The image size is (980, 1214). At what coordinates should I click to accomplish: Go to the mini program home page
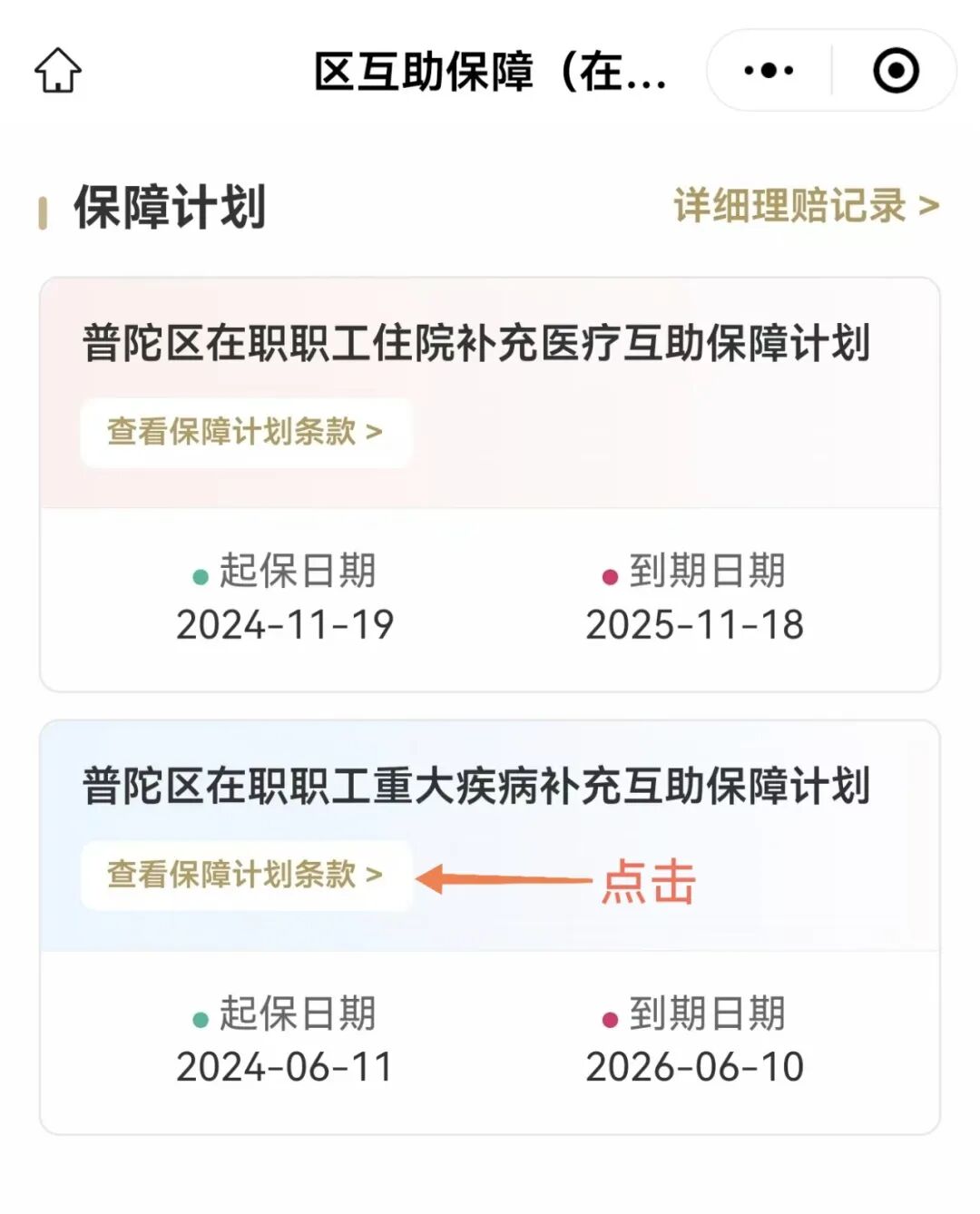coord(58,71)
